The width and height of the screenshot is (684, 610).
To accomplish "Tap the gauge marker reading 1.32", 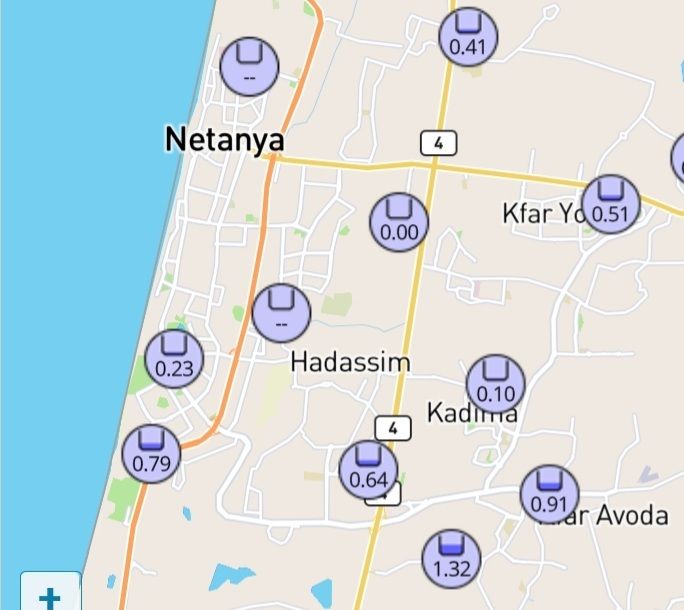I will click(451, 559).
